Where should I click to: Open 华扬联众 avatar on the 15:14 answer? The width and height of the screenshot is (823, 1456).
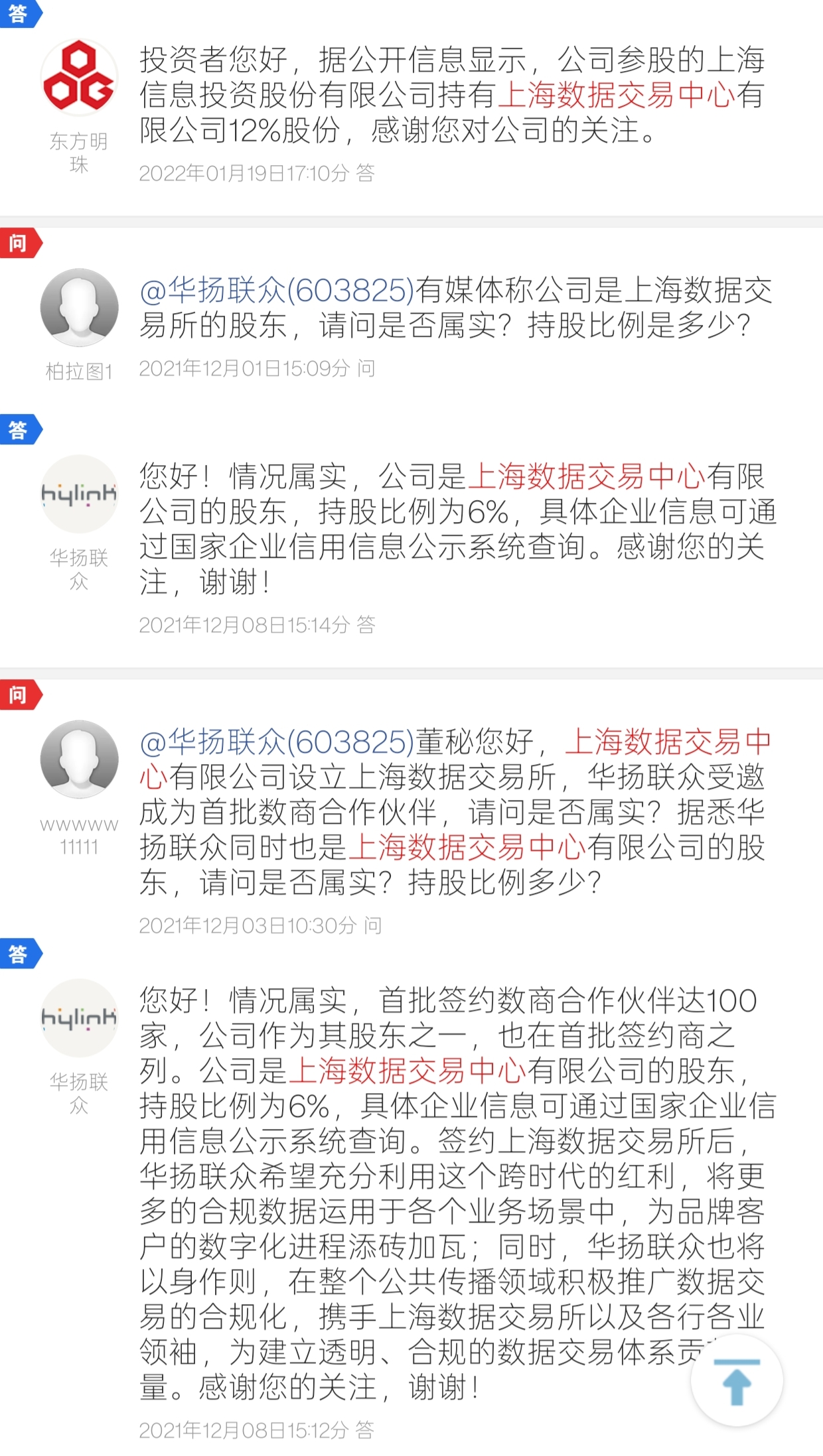[79, 494]
